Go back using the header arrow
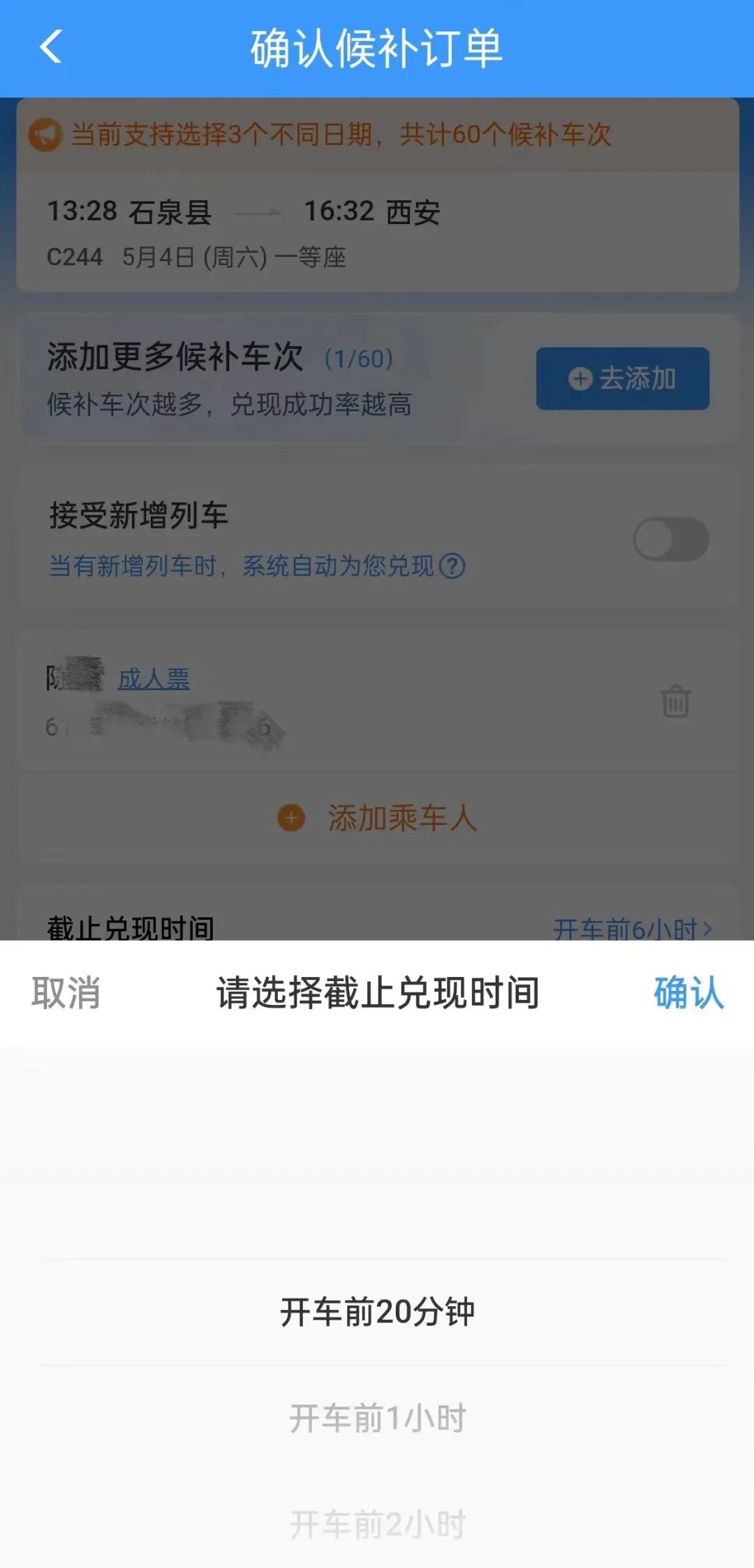 pyautogui.click(x=51, y=47)
